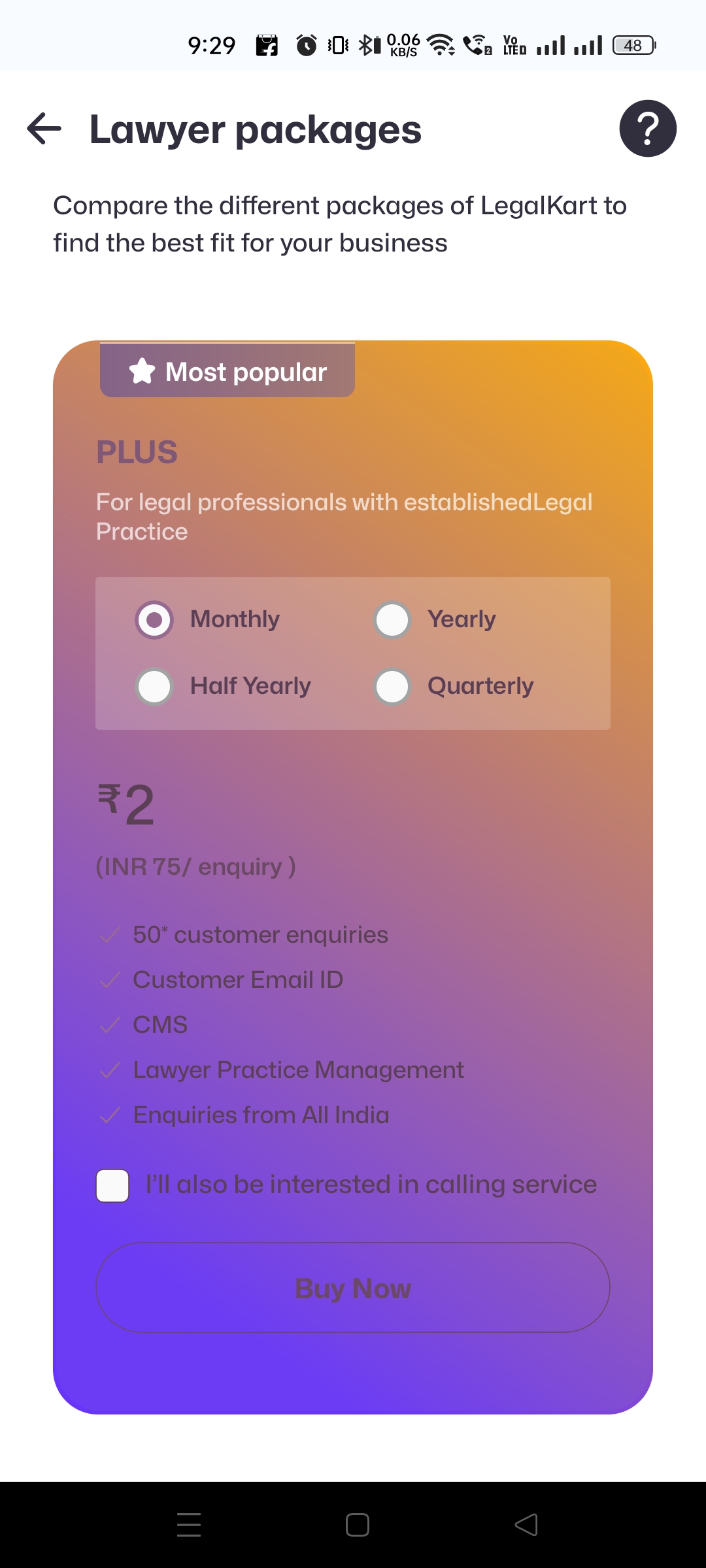Select the Monthly billing option
The image size is (706, 1568).
pos(154,619)
